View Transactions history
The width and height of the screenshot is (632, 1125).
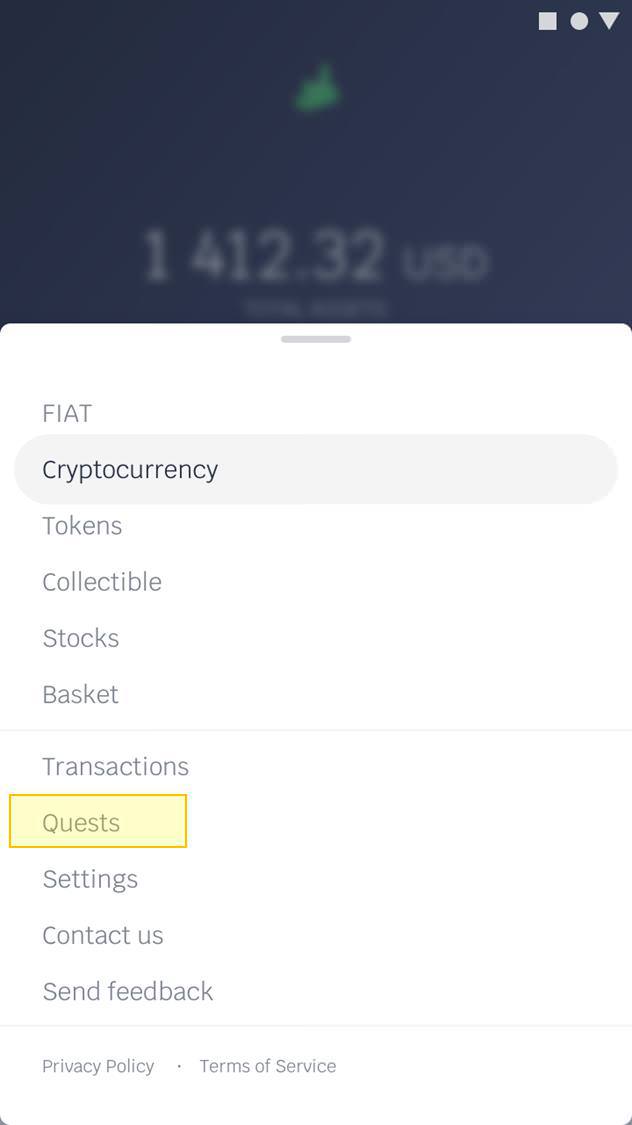(x=115, y=766)
